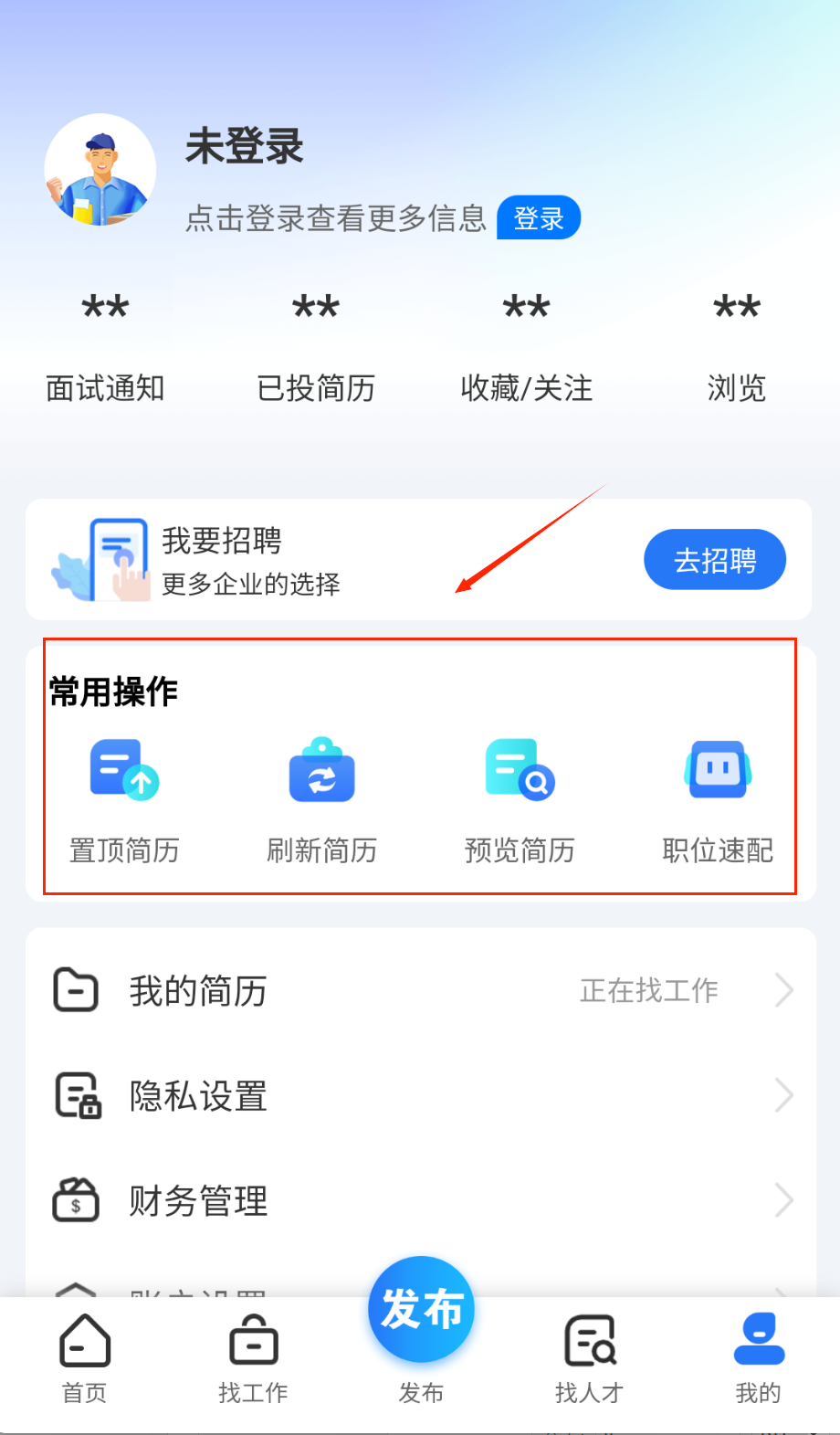The width and height of the screenshot is (840, 1435).
Task: Open 隐私设置 privacy settings
Action: (x=420, y=1095)
